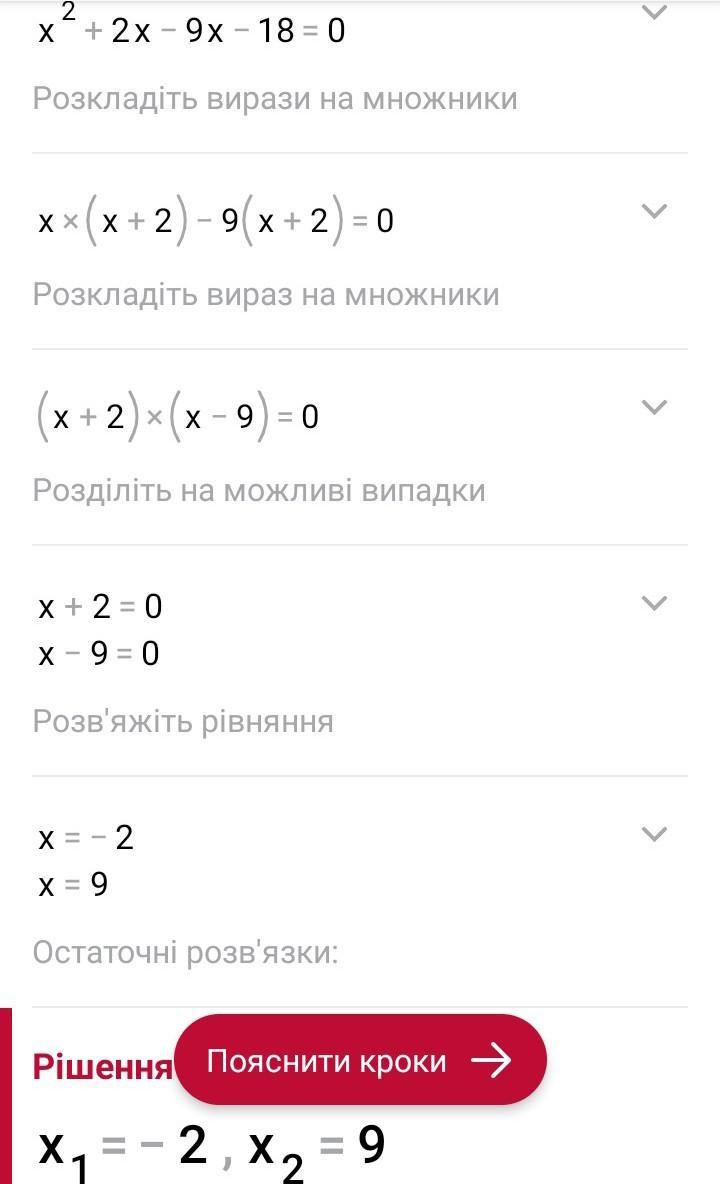Image resolution: width=720 pixels, height=1184 pixels.
Task: Expand the step x² + 2x − 9x − 18 = 0
Action: (653, 14)
